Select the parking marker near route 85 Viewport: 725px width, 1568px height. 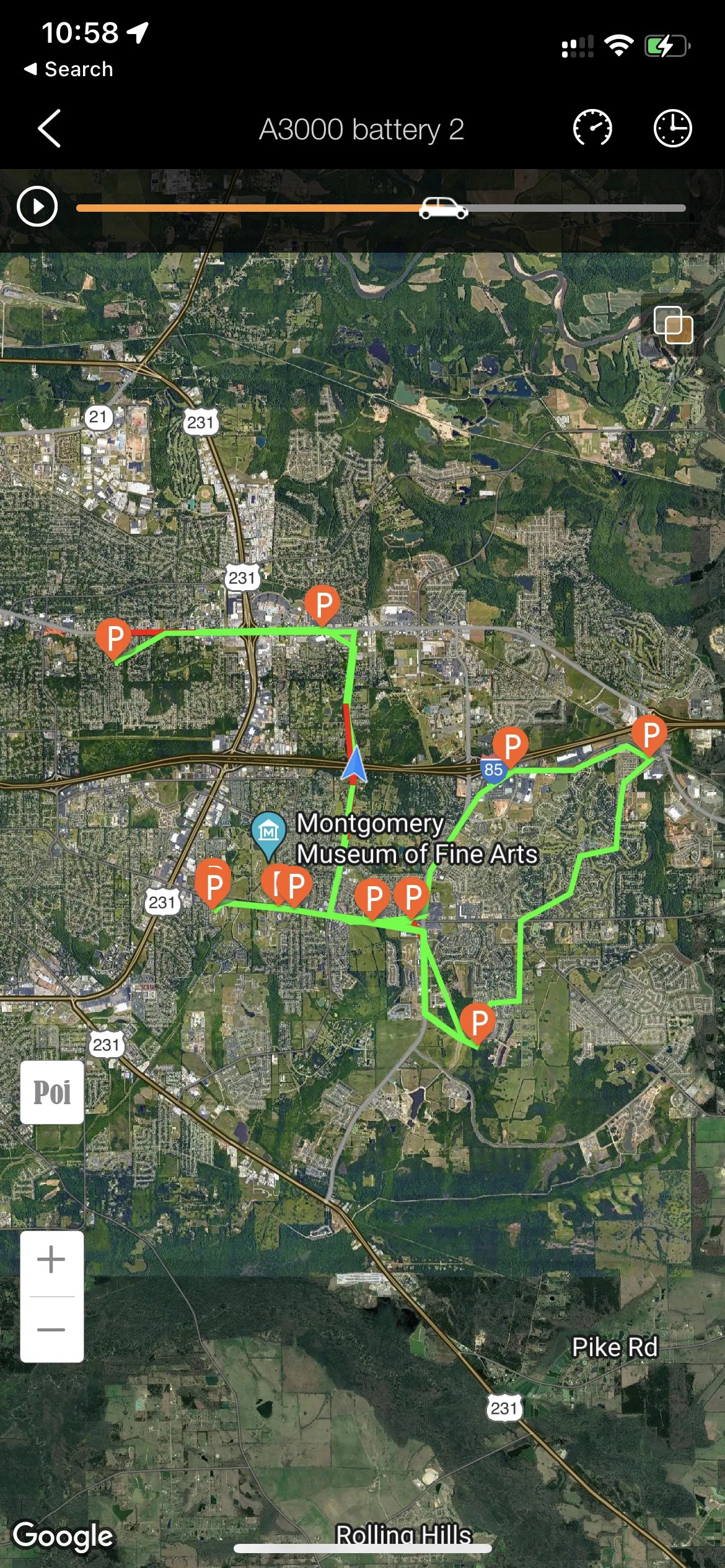511,746
